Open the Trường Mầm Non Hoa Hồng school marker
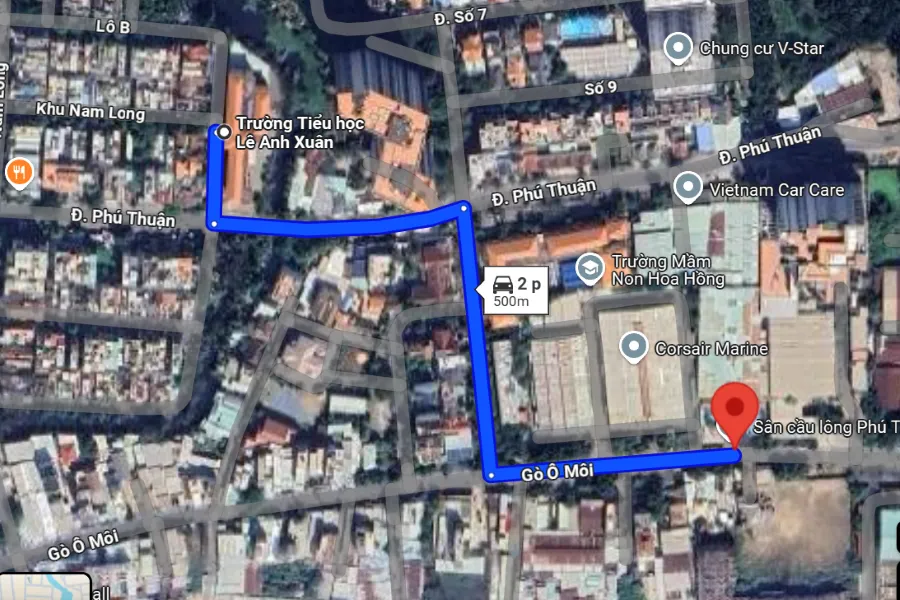 coord(591,267)
